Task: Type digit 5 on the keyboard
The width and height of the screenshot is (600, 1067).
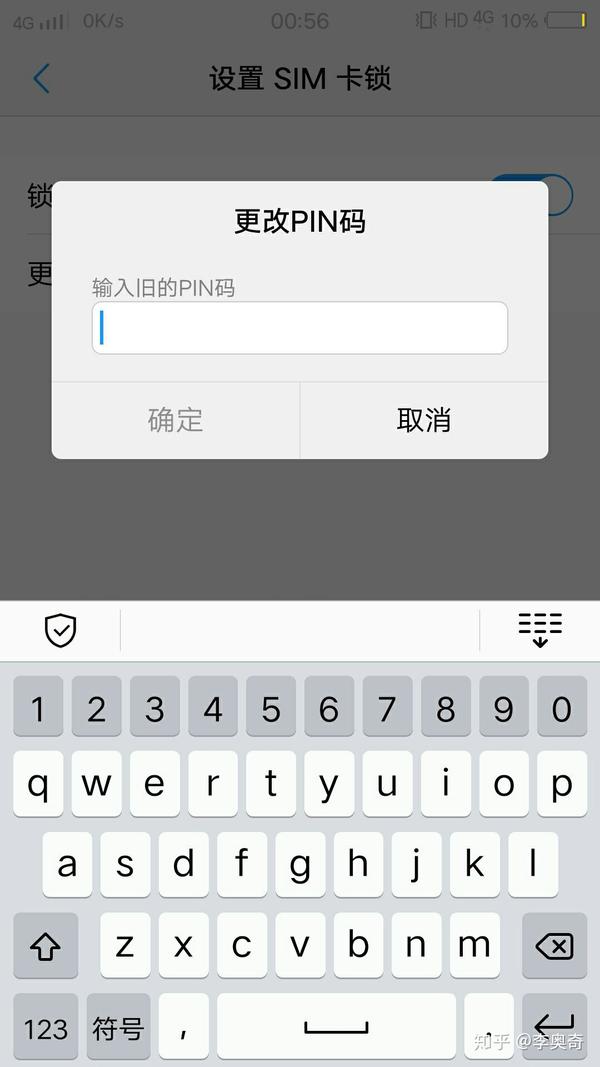Action: pos(271,706)
